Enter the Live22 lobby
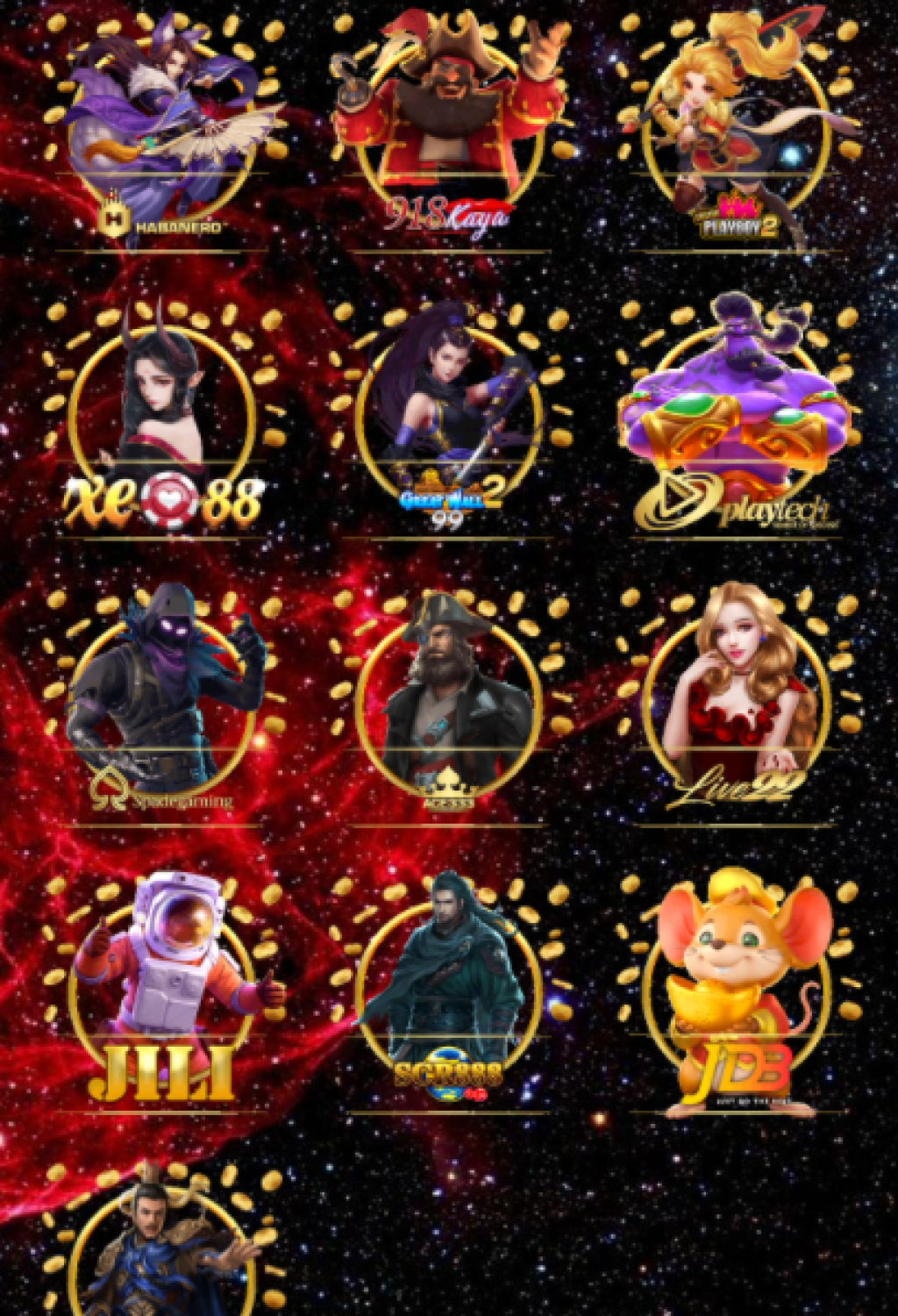This screenshot has width=898, height=1316. (737, 702)
